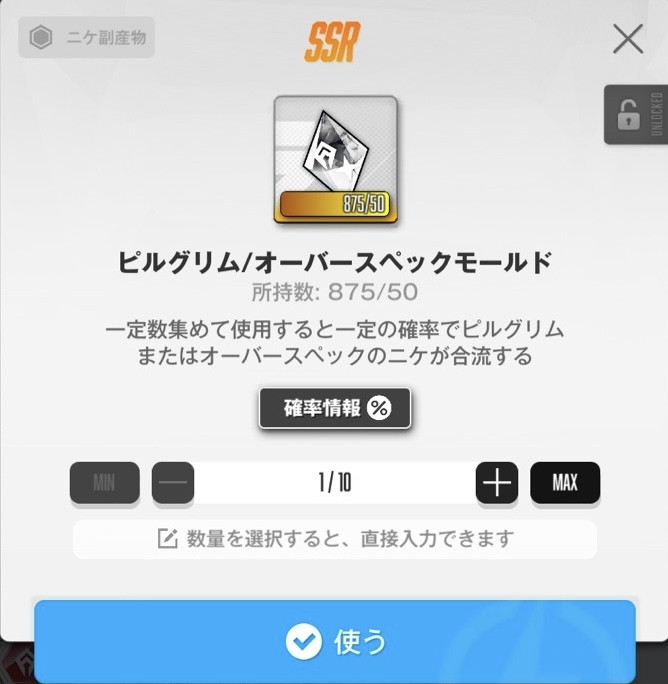Open the 確率情報 probability info
Screen dimensions: 668x684
[335, 408]
